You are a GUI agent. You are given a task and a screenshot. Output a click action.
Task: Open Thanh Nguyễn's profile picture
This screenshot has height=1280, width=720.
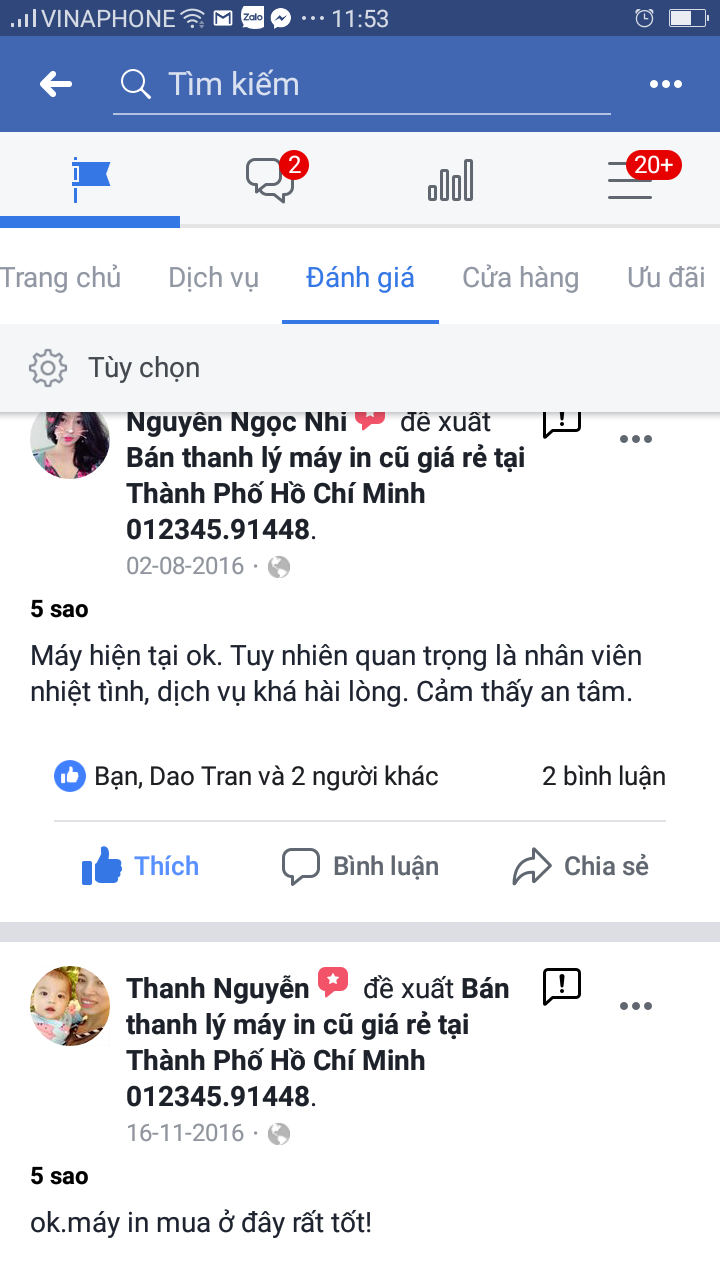click(70, 1006)
